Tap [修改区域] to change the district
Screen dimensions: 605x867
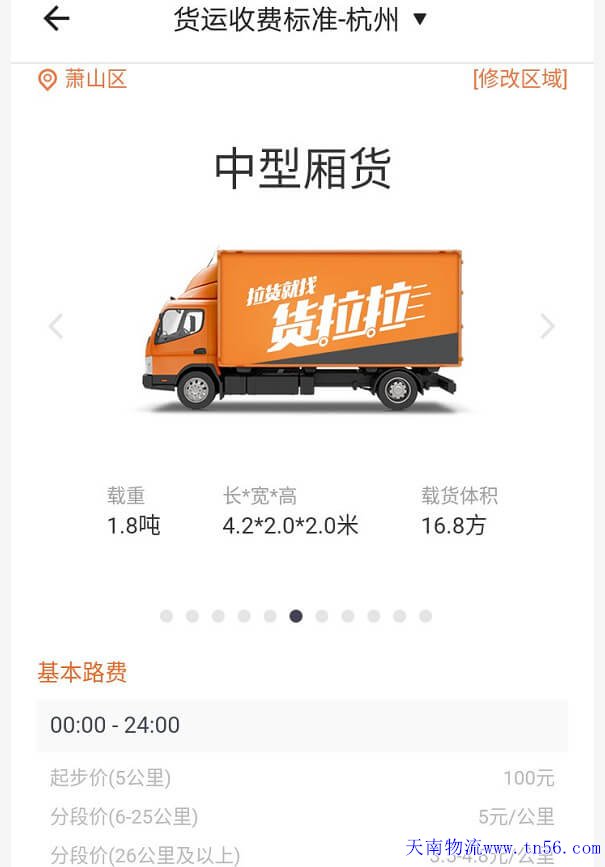pos(519,80)
